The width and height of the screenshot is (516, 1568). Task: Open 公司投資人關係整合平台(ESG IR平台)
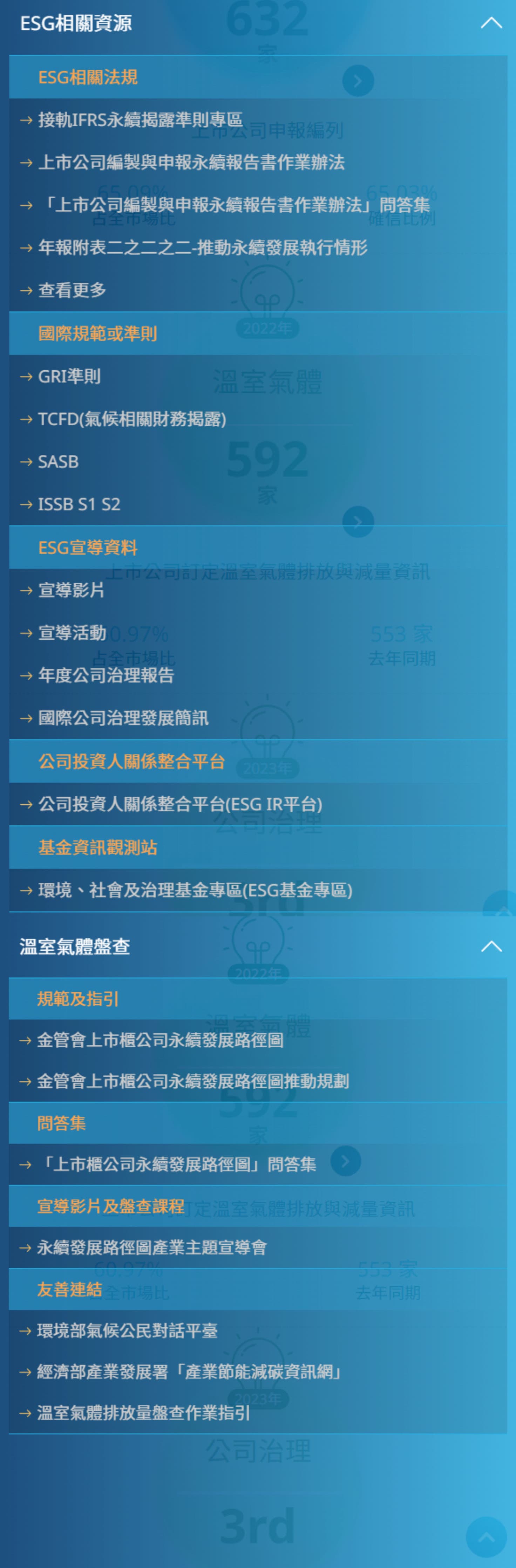click(180, 804)
